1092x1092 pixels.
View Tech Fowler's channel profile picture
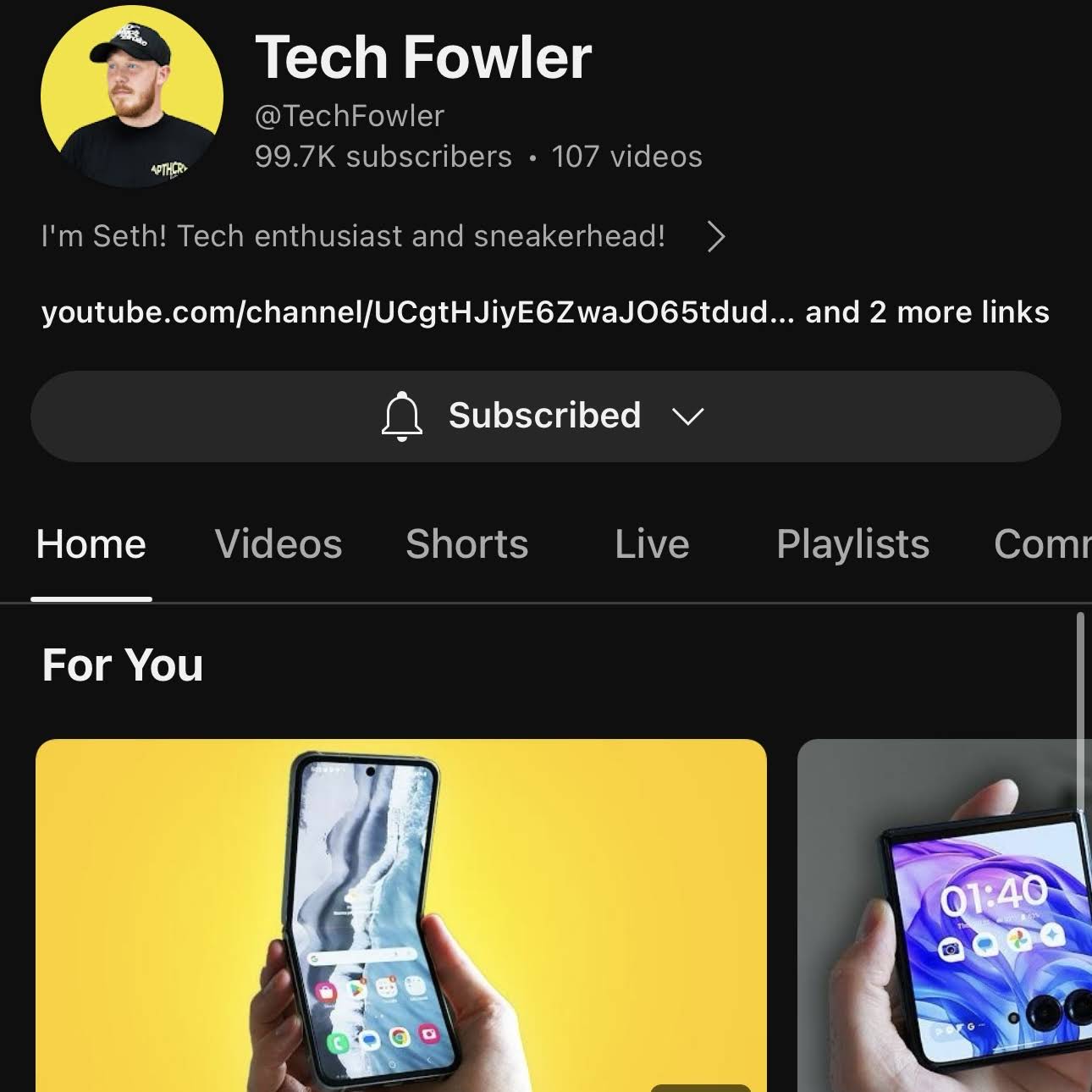[x=132, y=97]
